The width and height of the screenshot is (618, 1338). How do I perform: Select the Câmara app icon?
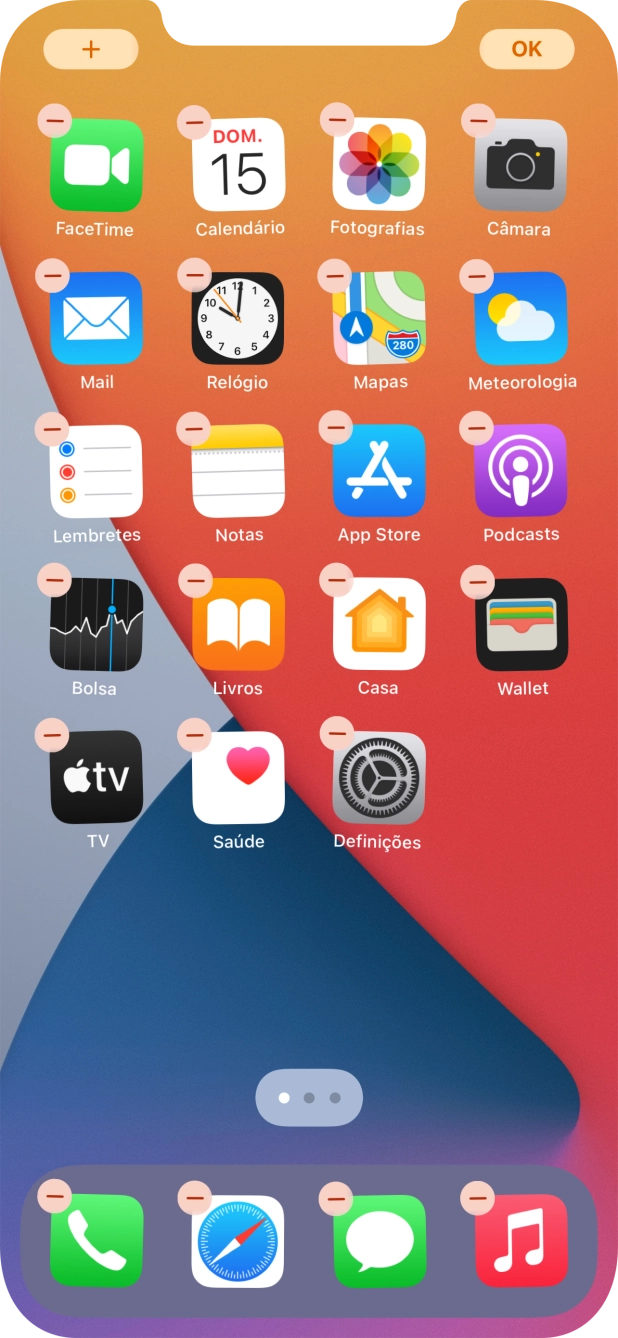(520, 165)
